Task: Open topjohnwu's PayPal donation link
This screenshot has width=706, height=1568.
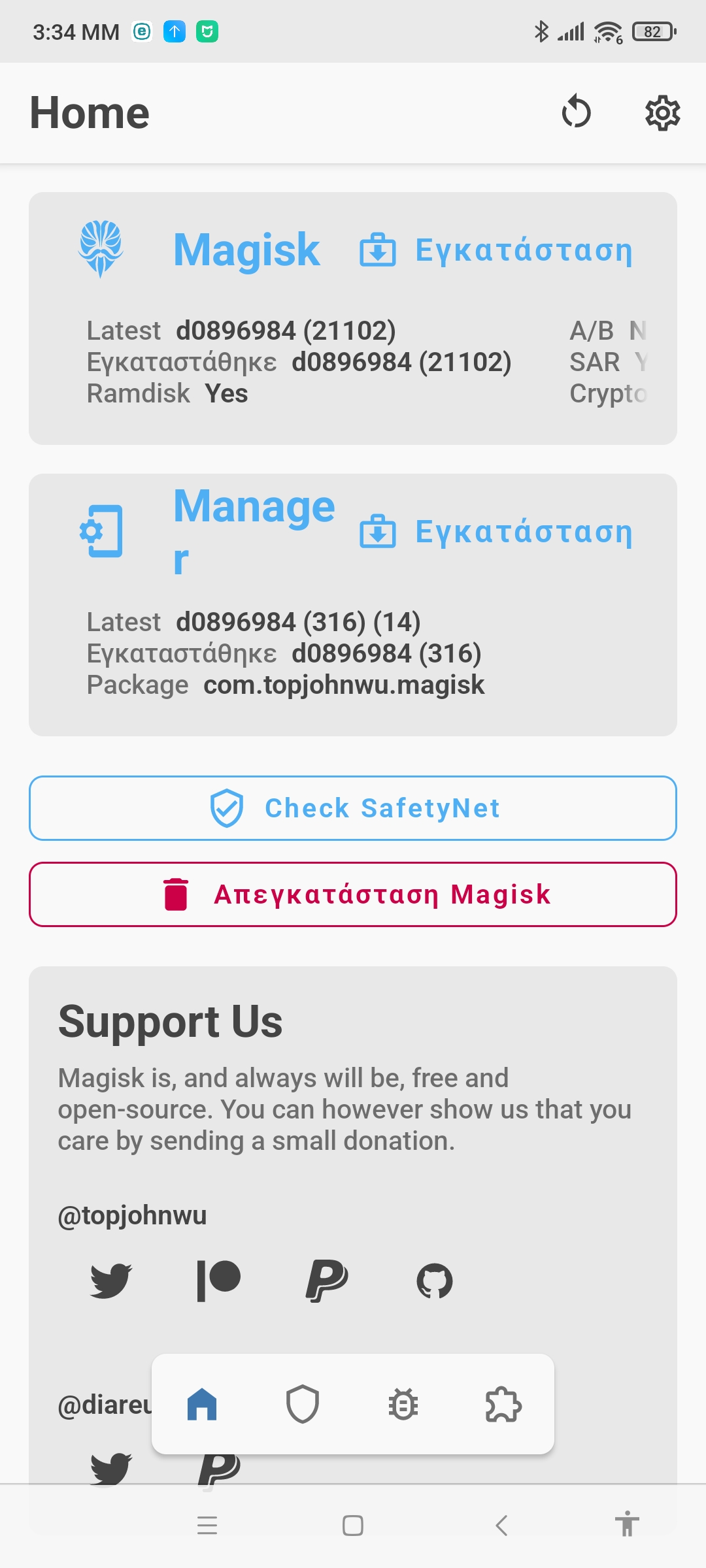Action: click(x=327, y=1280)
